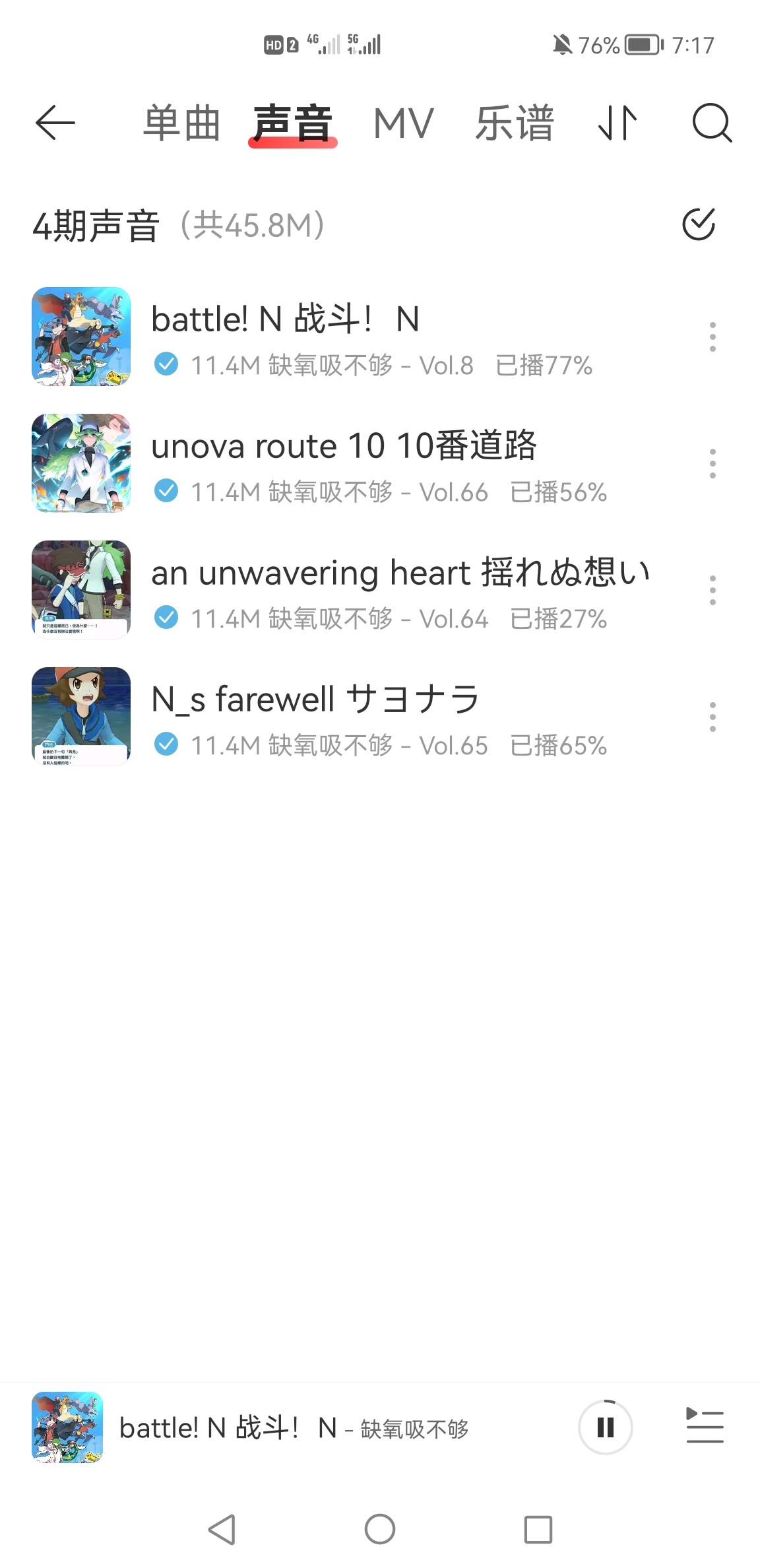The image size is (760, 1568).
Task: Tap the system home button
Action: (x=380, y=1529)
